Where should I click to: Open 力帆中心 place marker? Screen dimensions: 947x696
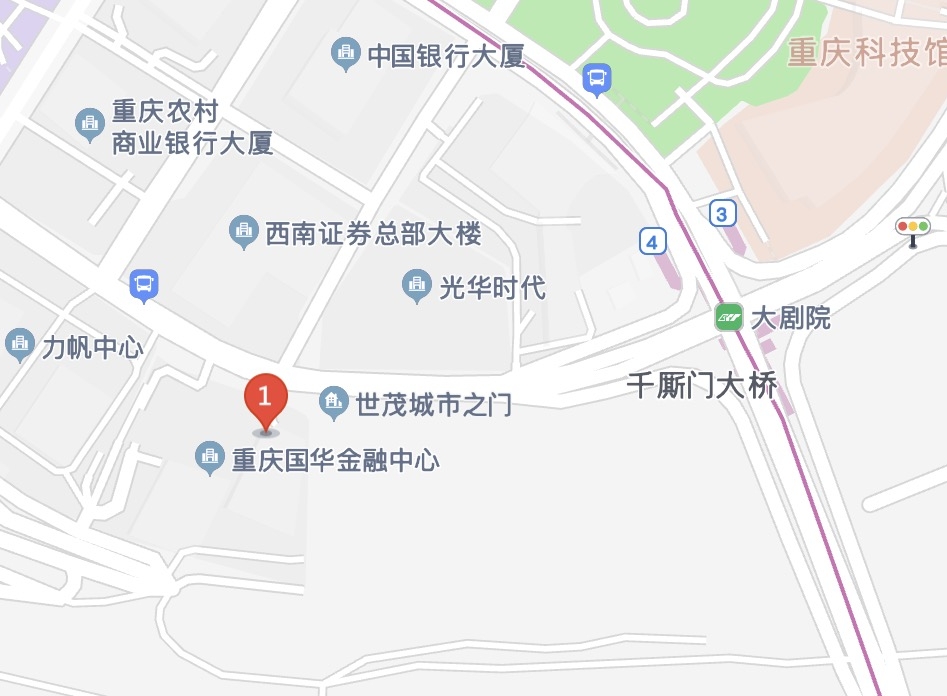pos(19,345)
